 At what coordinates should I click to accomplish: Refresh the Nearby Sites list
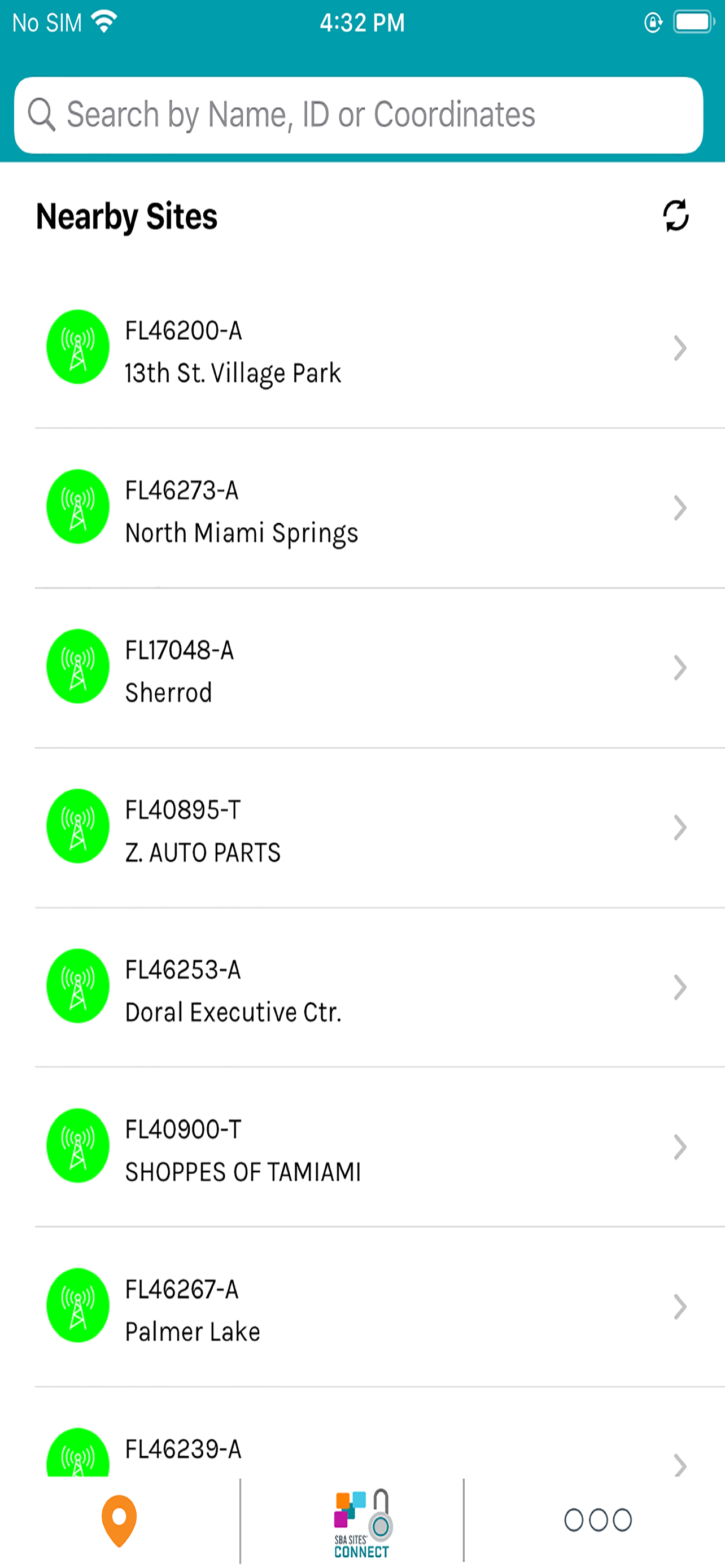676,216
